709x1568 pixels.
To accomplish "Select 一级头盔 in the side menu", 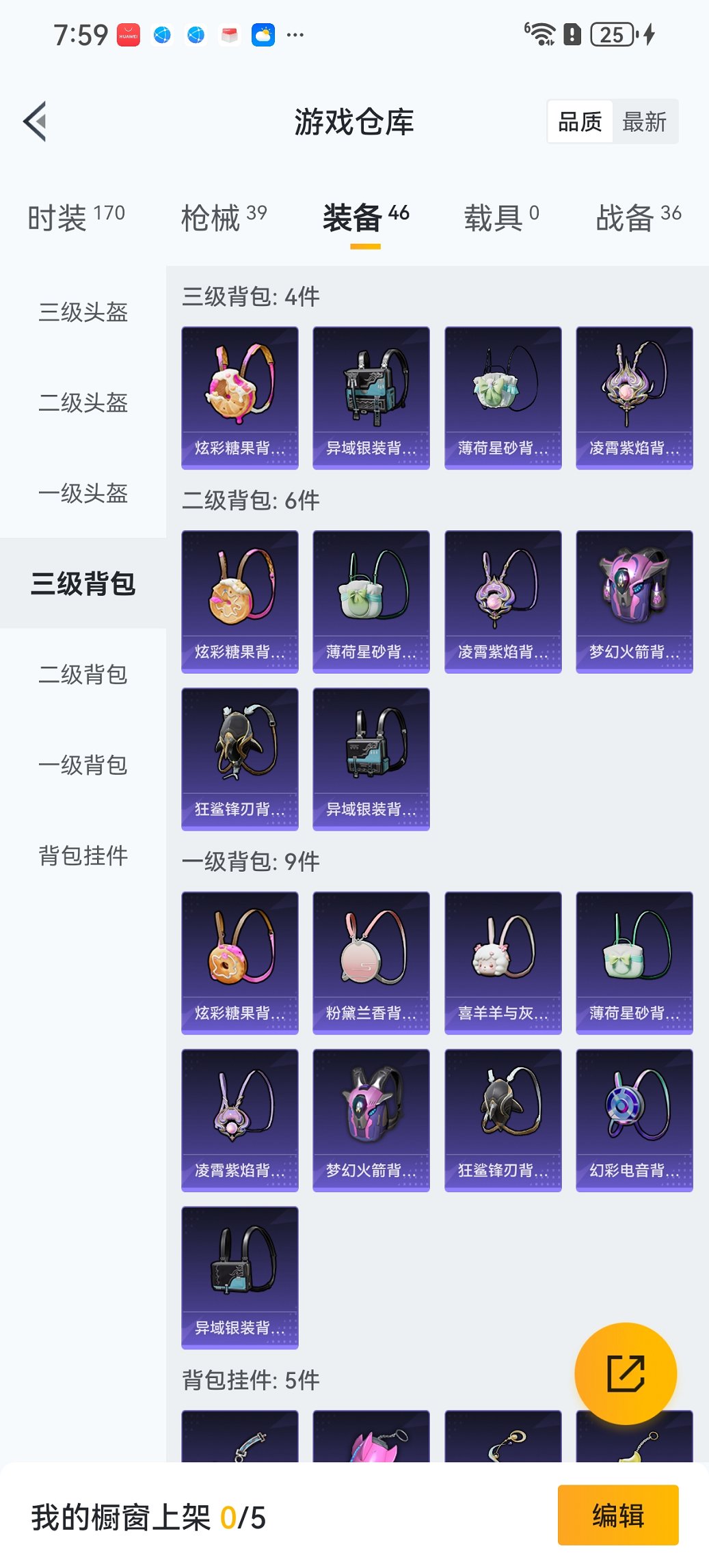I will [83, 493].
